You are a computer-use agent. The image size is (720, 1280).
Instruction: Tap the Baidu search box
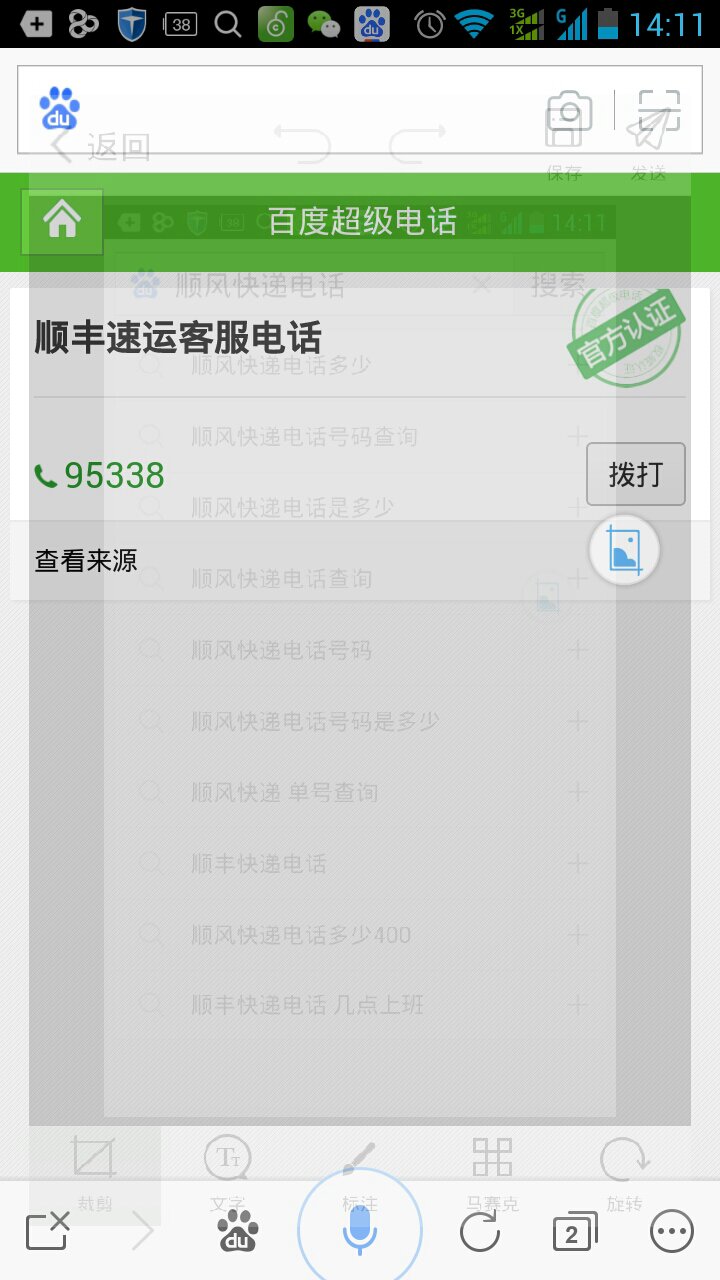click(x=300, y=110)
